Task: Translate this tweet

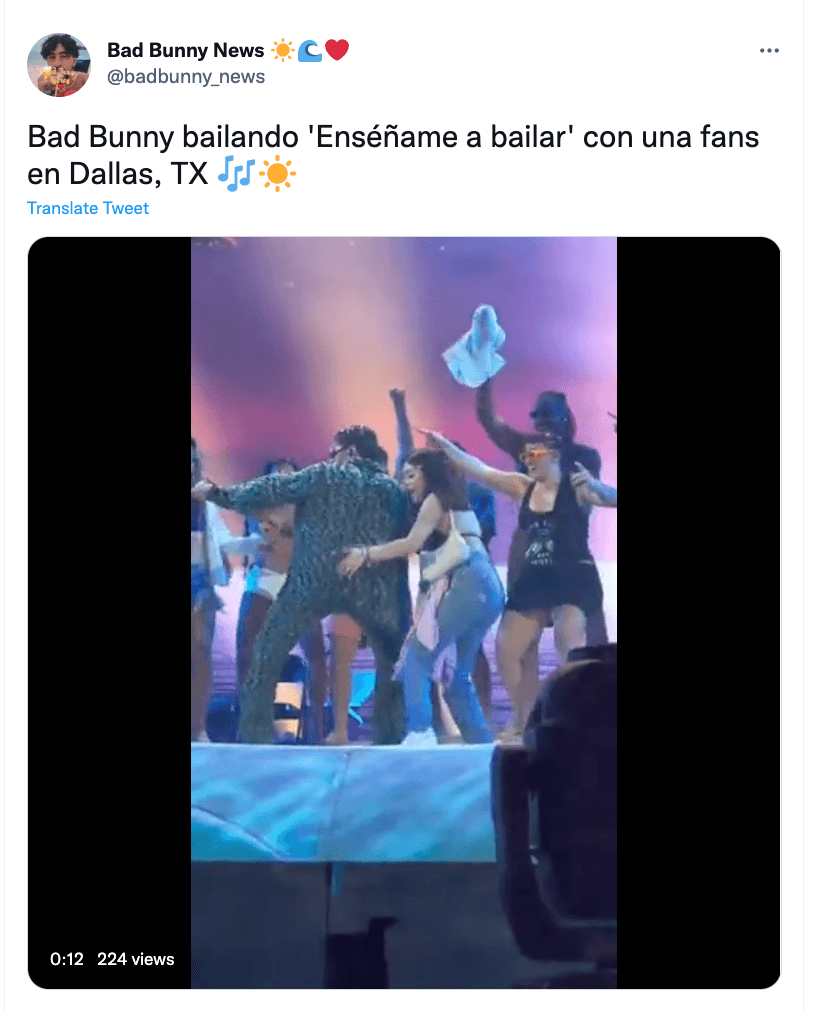Action: tap(88, 208)
